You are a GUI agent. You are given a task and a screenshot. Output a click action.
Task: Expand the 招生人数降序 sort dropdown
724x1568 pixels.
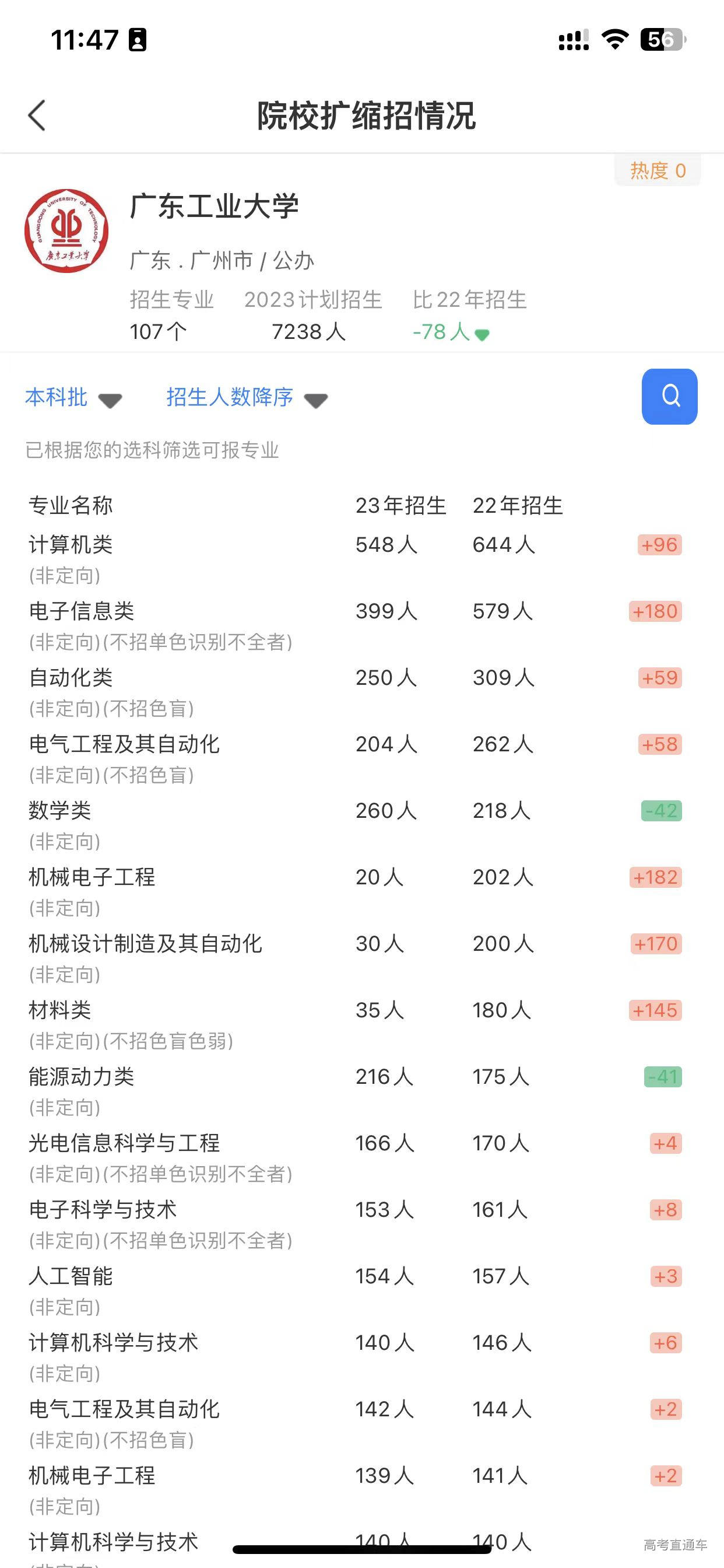[247, 398]
